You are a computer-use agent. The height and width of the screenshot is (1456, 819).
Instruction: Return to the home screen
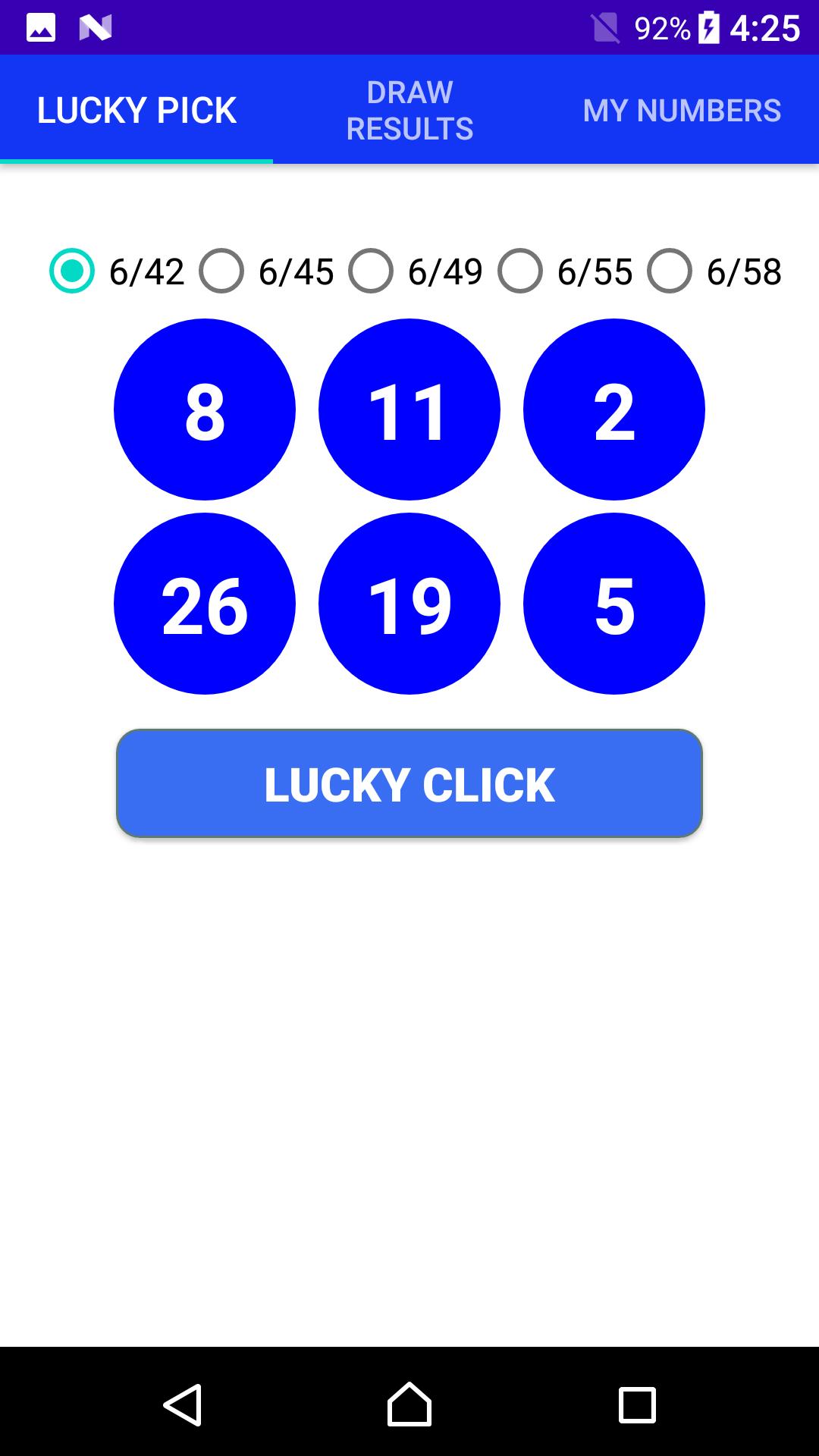pyautogui.click(x=409, y=1405)
